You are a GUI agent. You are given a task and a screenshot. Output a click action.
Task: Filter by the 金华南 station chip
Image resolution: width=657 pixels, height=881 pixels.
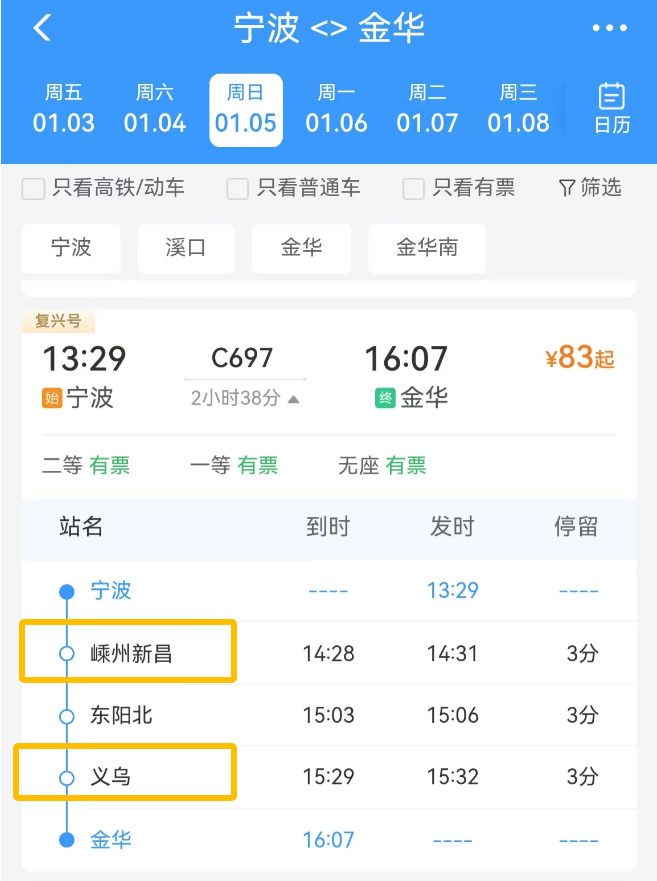pos(427,248)
